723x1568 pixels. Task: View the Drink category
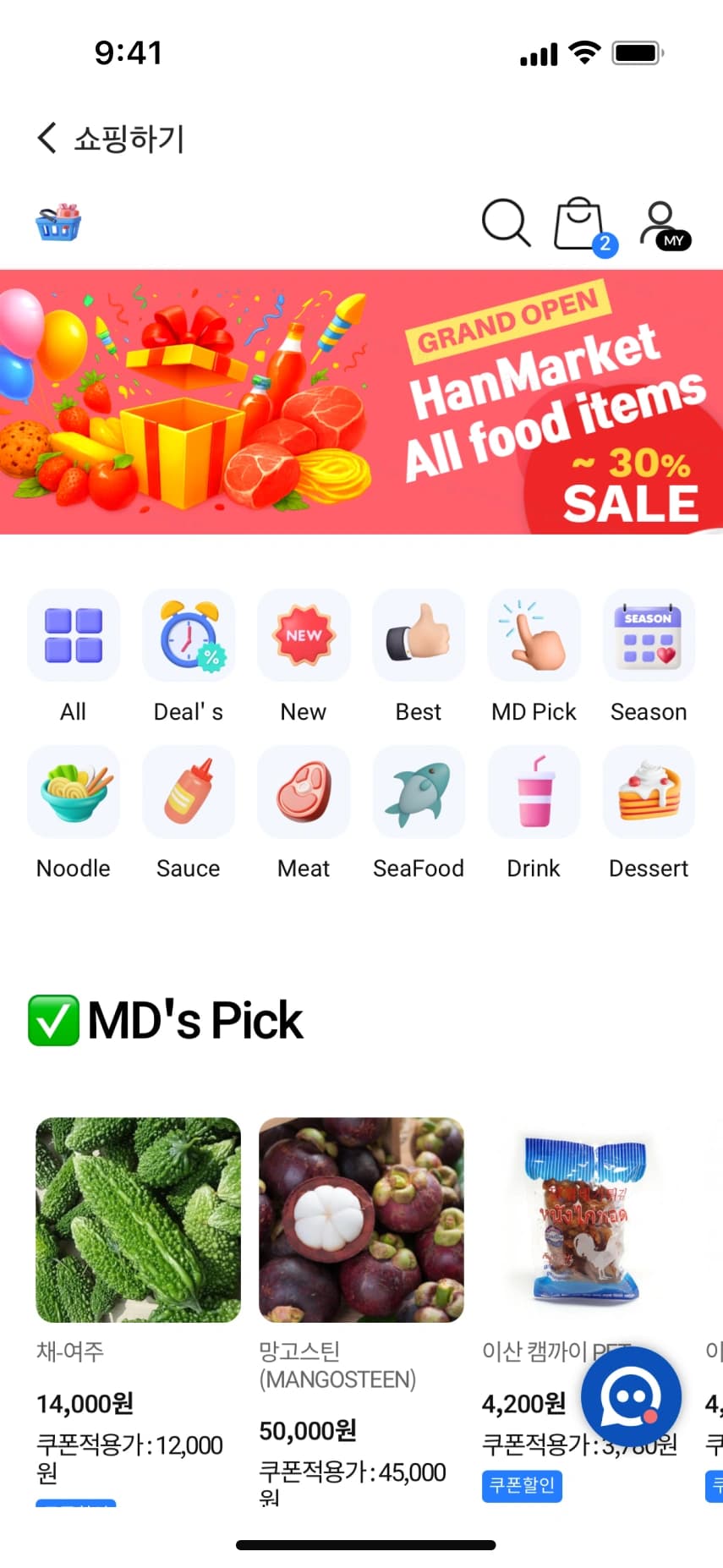point(534,792)
